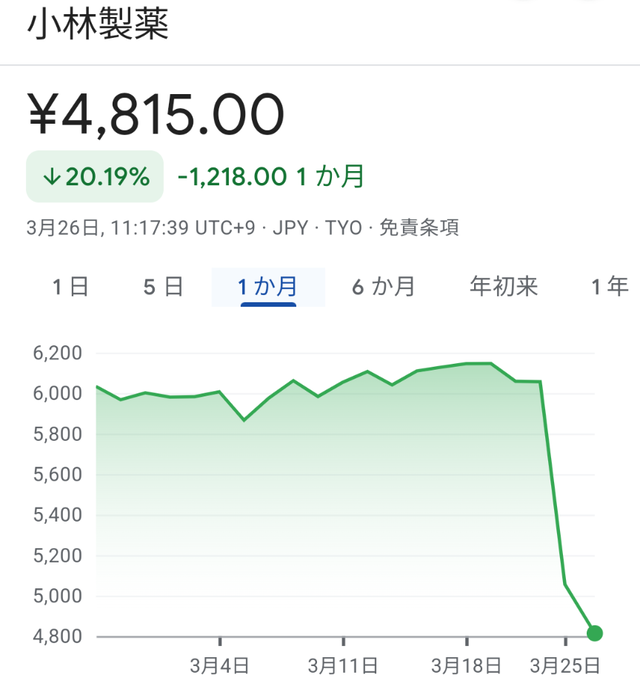View the 1年 price history
This screenshot has height=692, width=640.
click(x=609, y=287)
